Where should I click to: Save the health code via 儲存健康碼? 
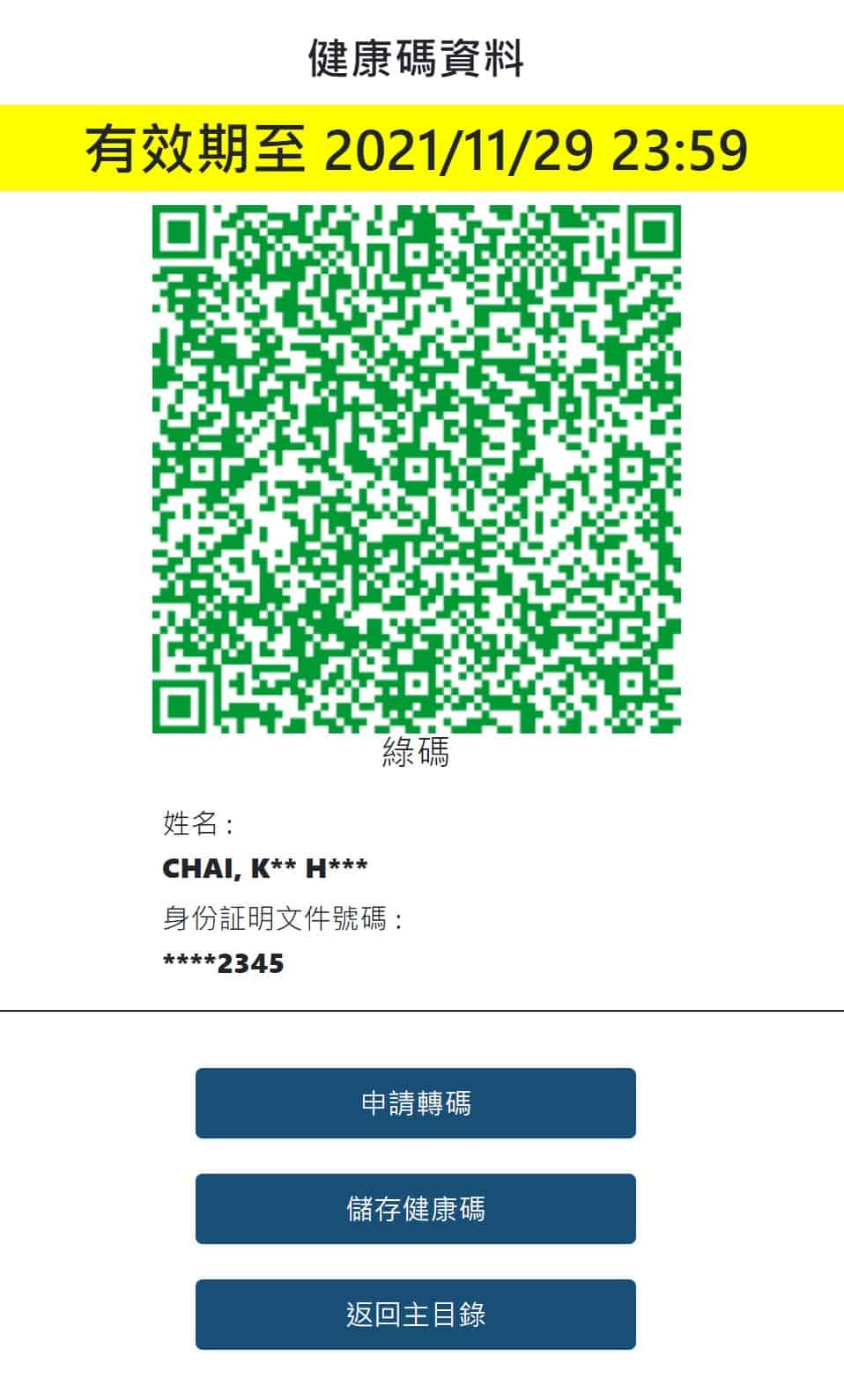pos(415,1208)
